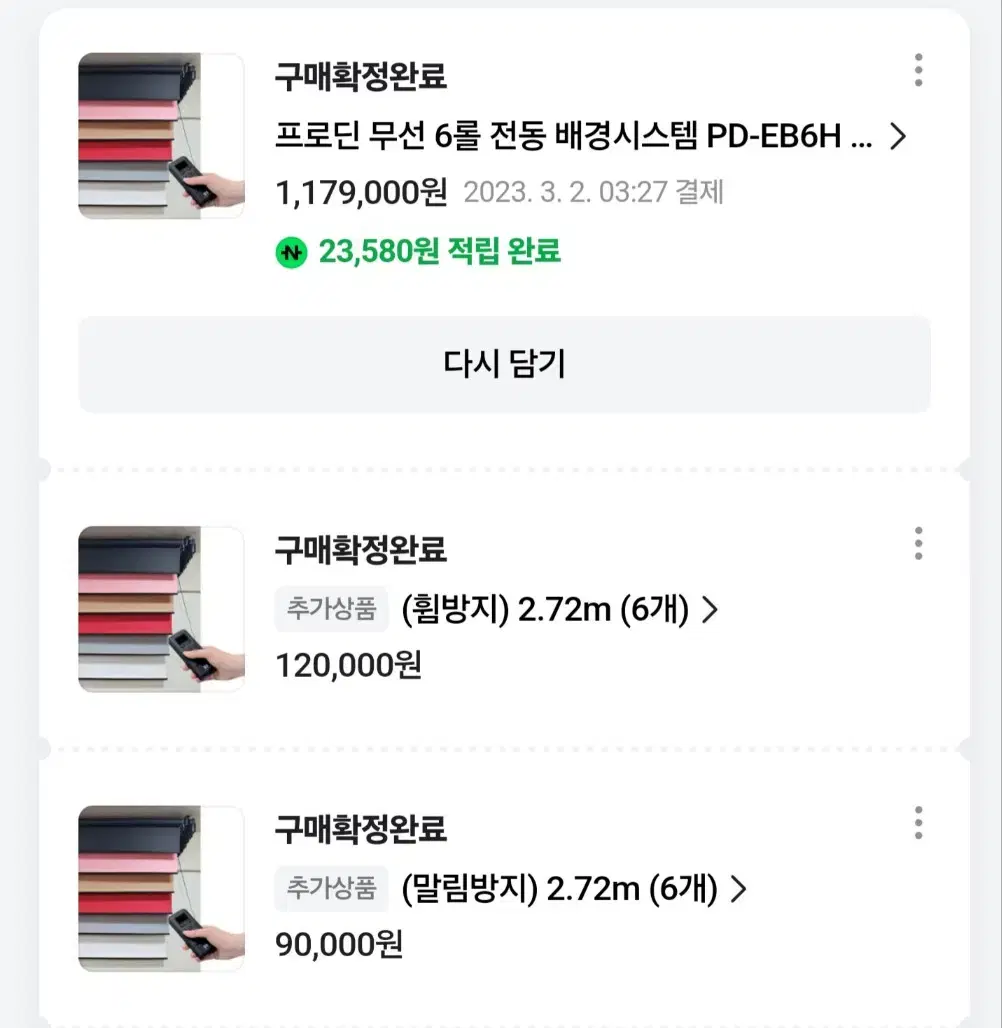Open the (휨방지) 2.72m (6개) item details
Image resolution: width=1002 pixels, height=1028 pixels.
pos(558,609)
